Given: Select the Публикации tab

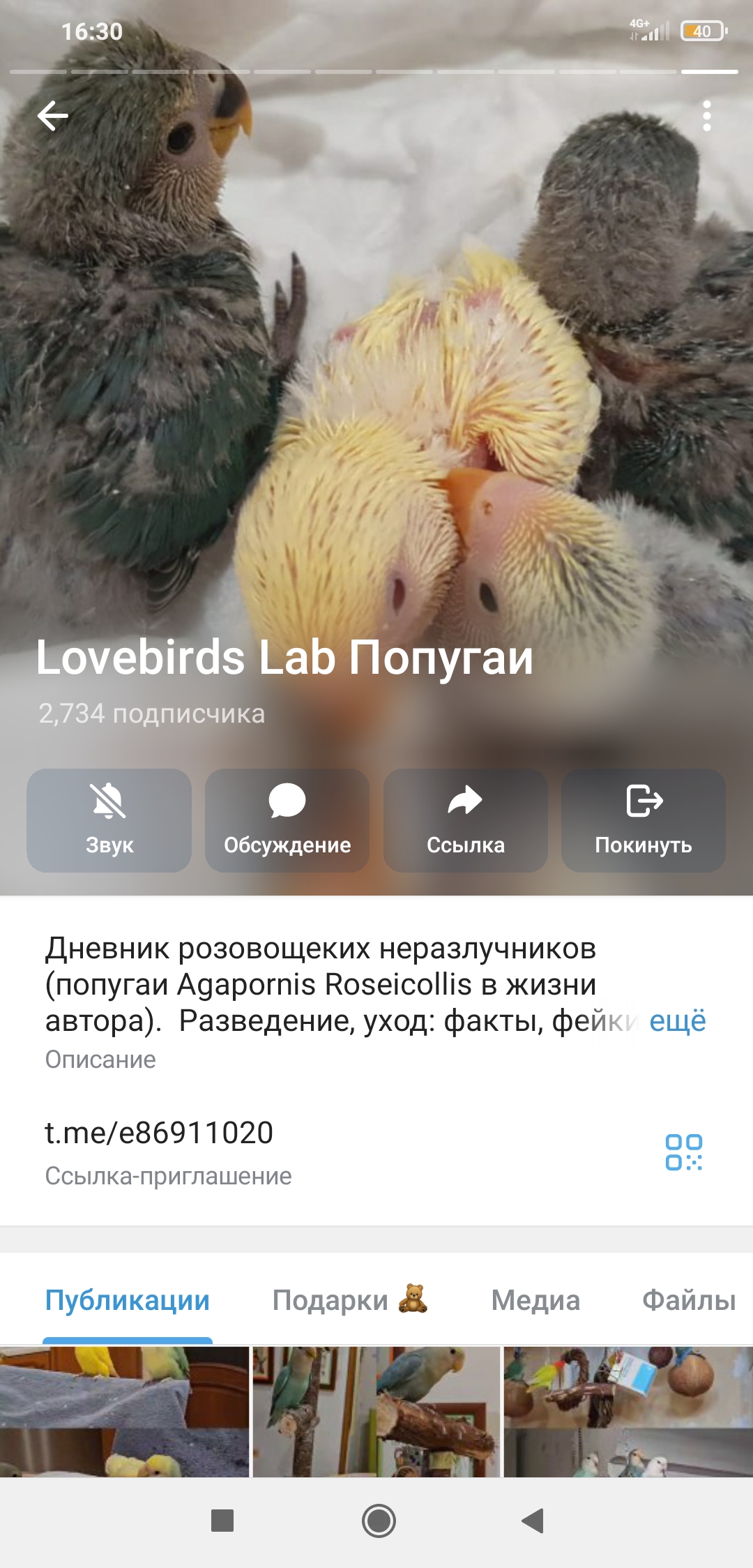Looking at the screenshot, I should [128, 1300].
